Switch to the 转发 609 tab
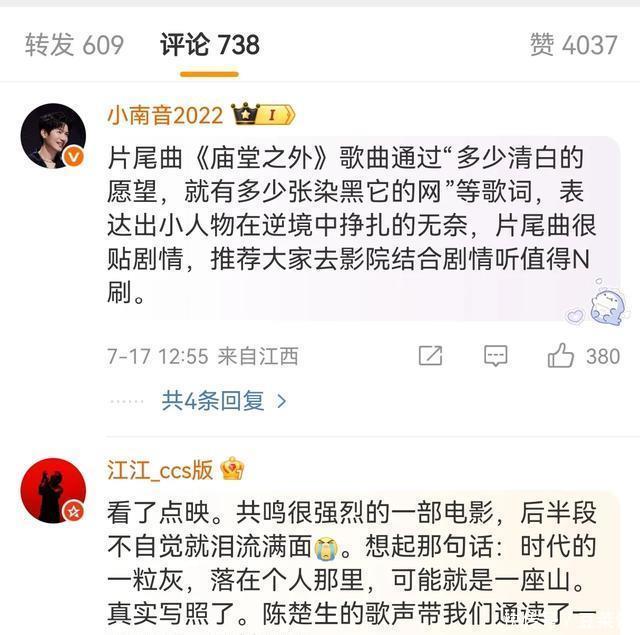 pos(74,45)
